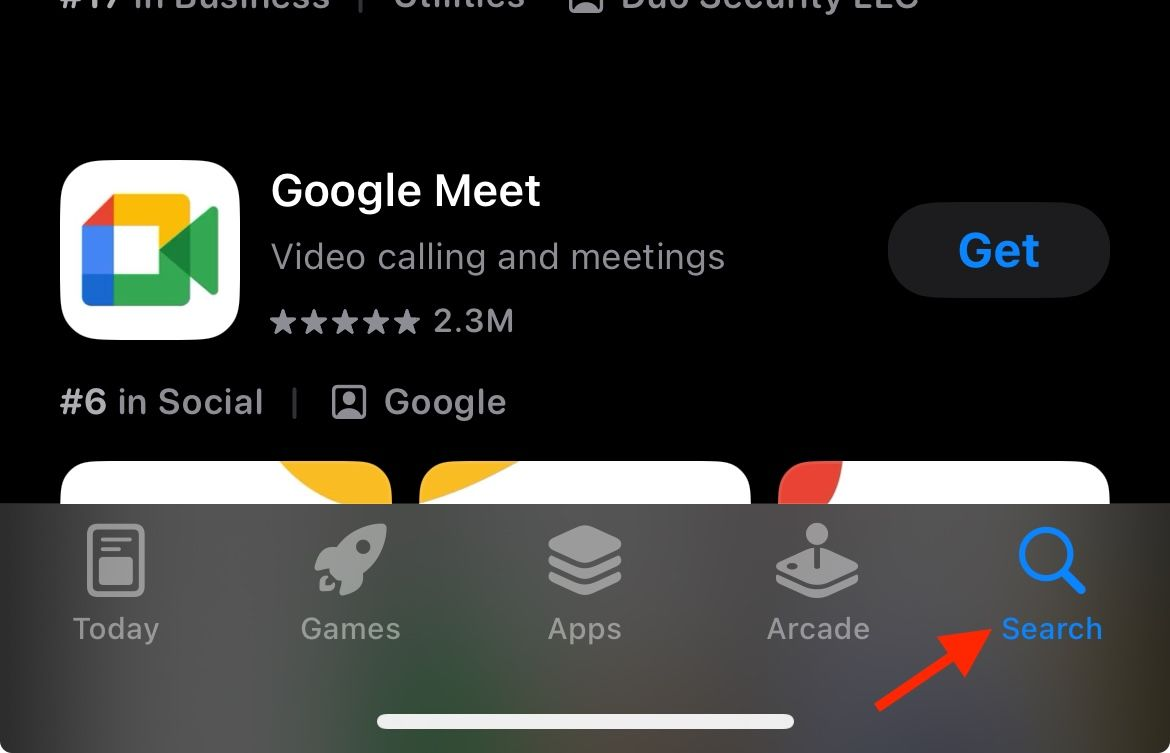Image resolution: width=1170 pixels, height=753 pixels.
Task: Open the Arcade tab
Action: tap(818, 585)
